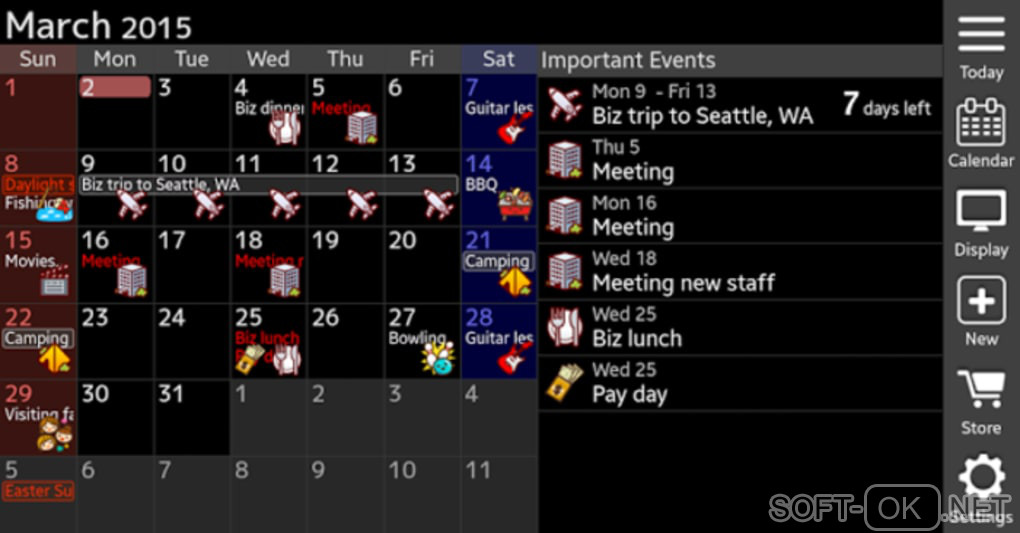Select March 29 Visiting family day
Screen dimensions: 1020x533
click(38, 417)
